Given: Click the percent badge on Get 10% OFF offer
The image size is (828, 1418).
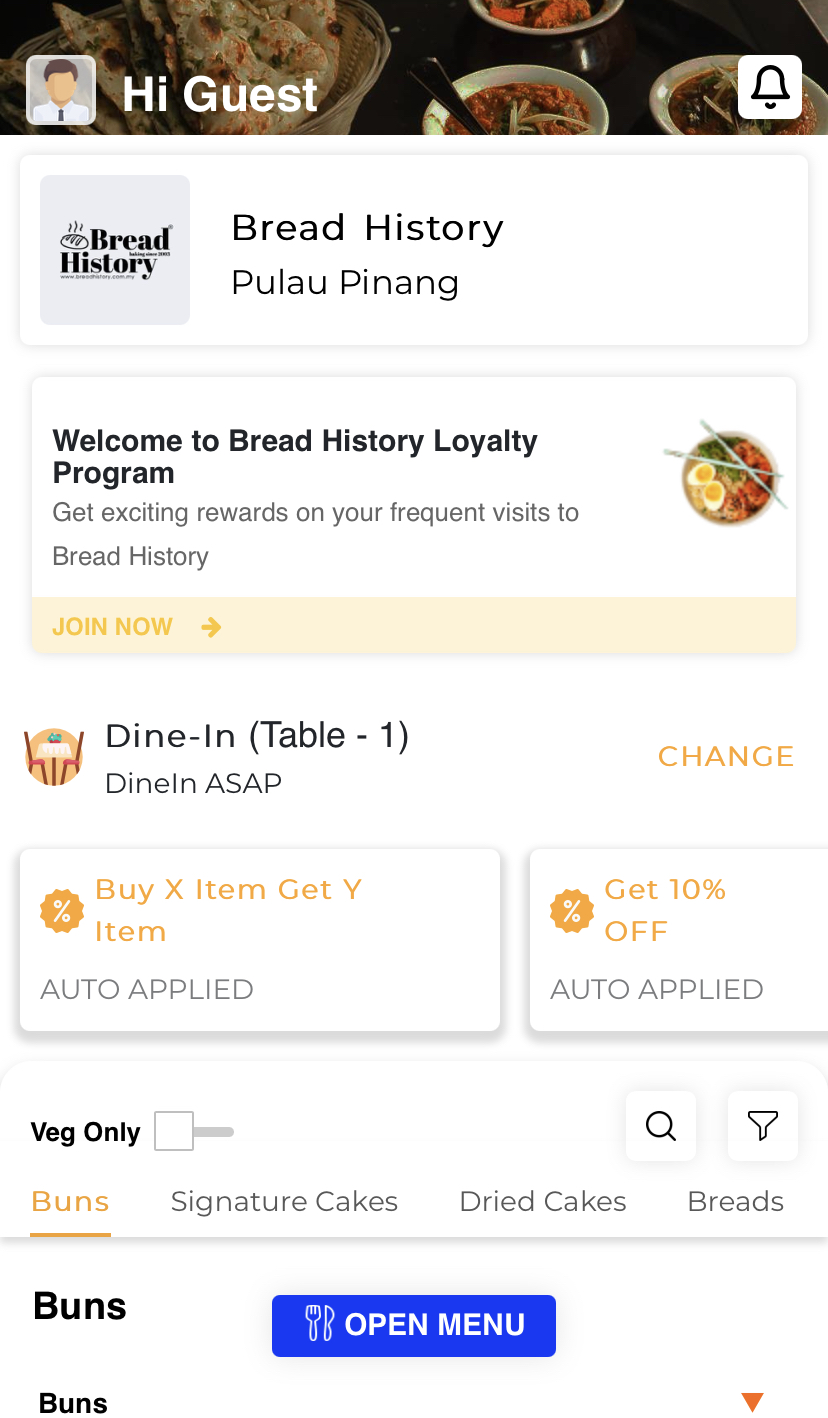Looking at the screenshot, I should pos(571,911).
